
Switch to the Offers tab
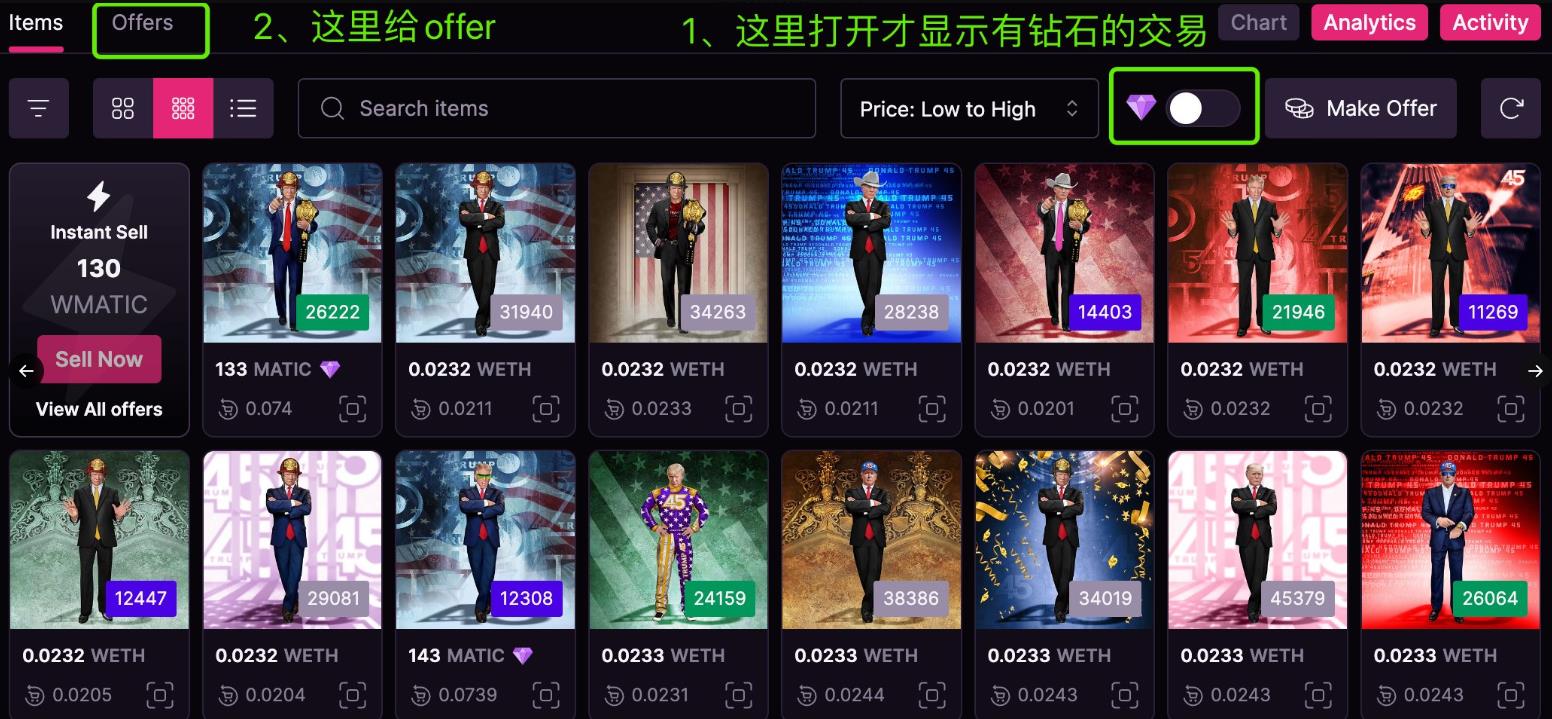tap(142, 23)
